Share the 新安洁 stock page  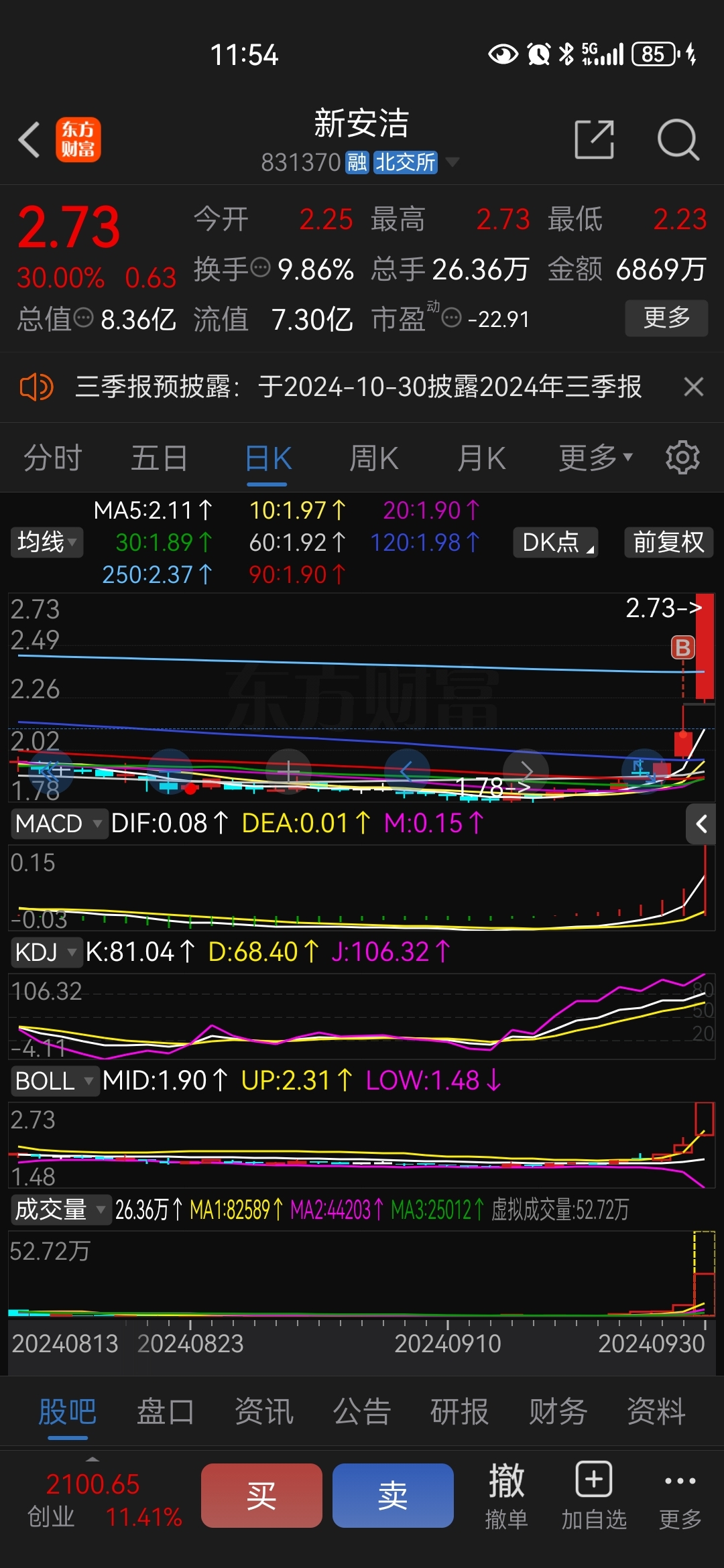click(595, 140)
